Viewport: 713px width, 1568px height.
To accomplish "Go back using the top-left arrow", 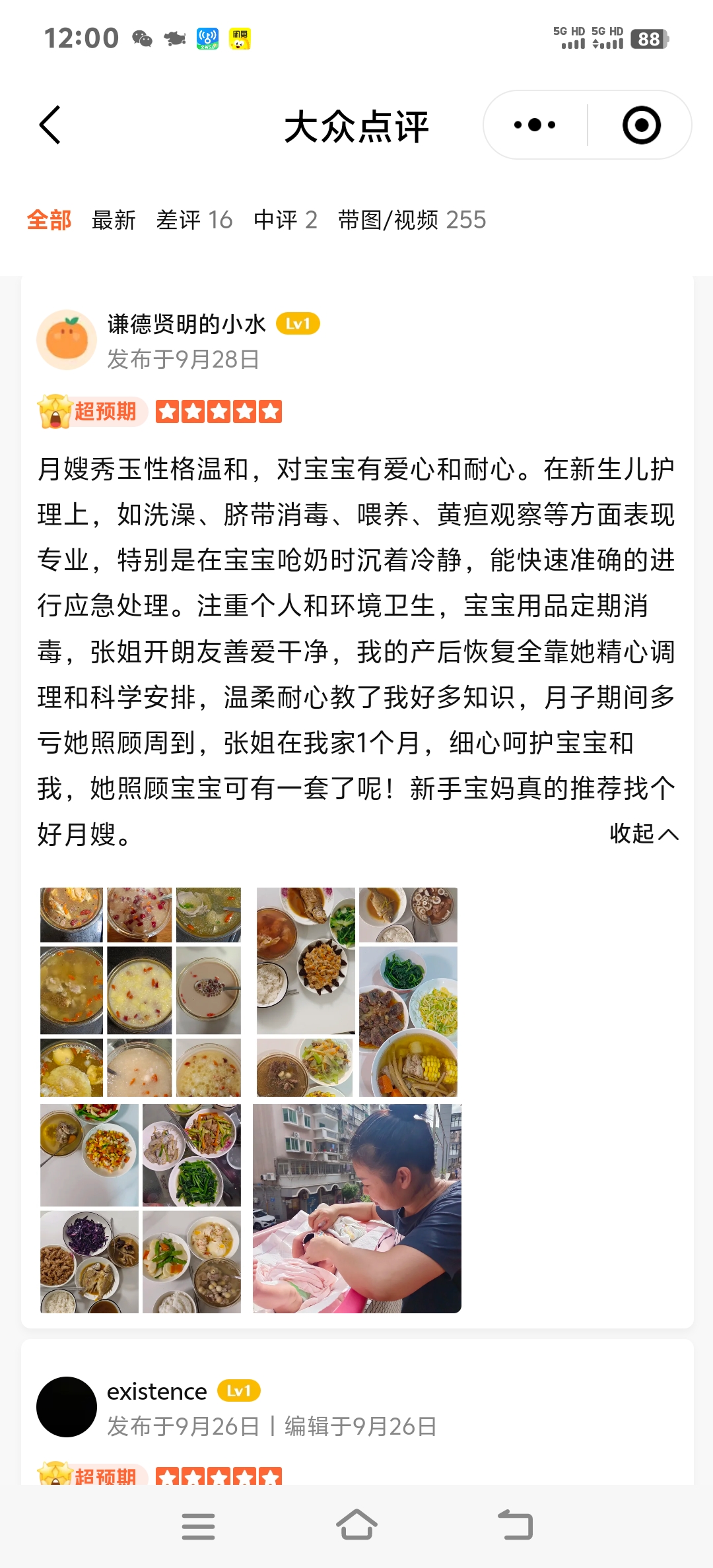I will [50, 125].
